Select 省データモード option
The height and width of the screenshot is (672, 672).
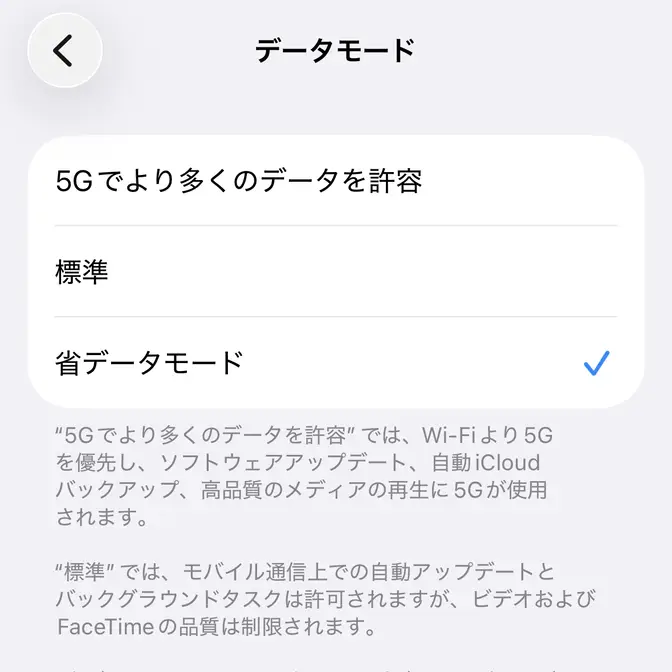pos(336,362)
